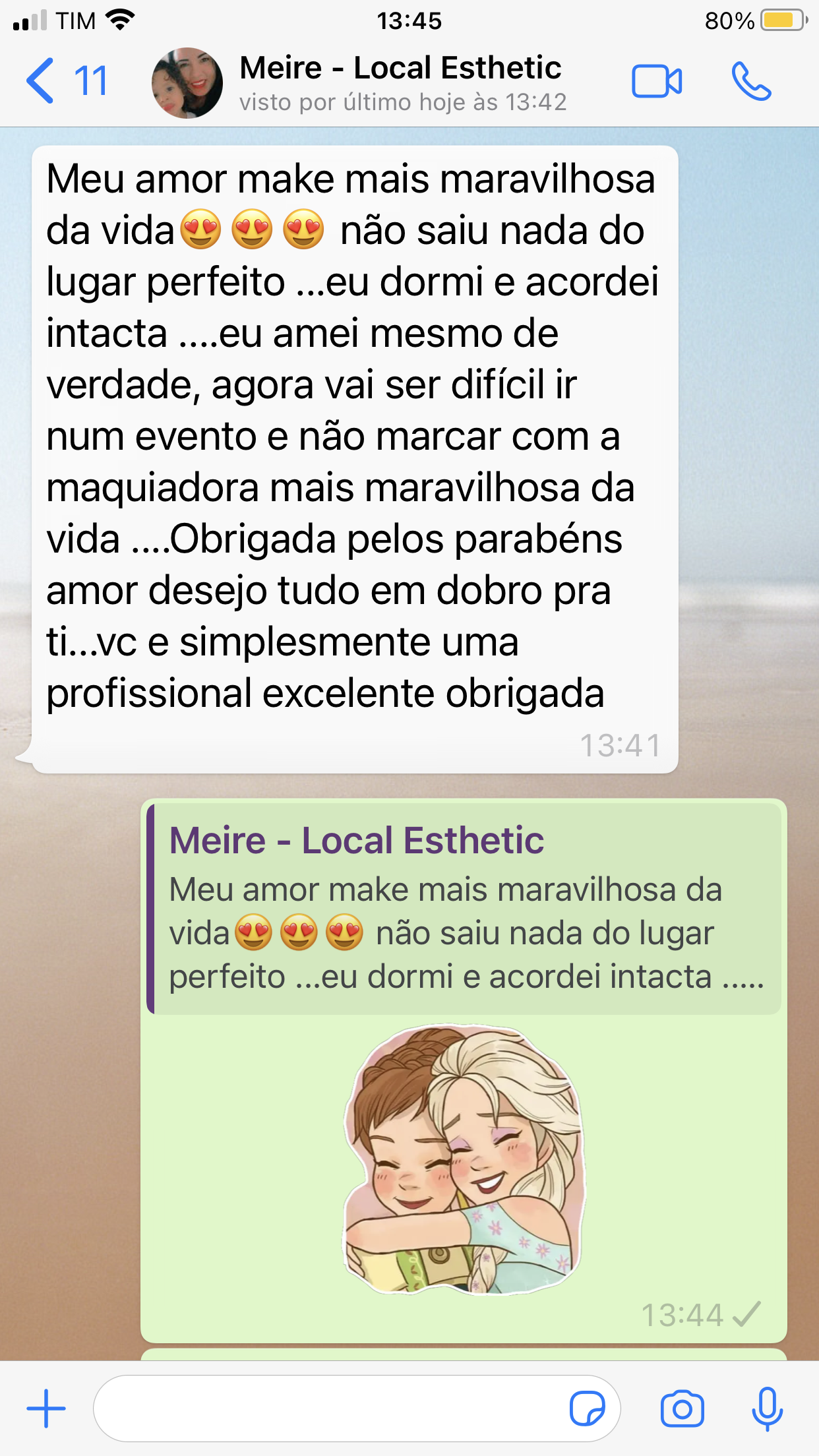Viewport: 819px width, 1456px height.
Task: View Meire's profile photo
Action: click(x=187, y=83)
